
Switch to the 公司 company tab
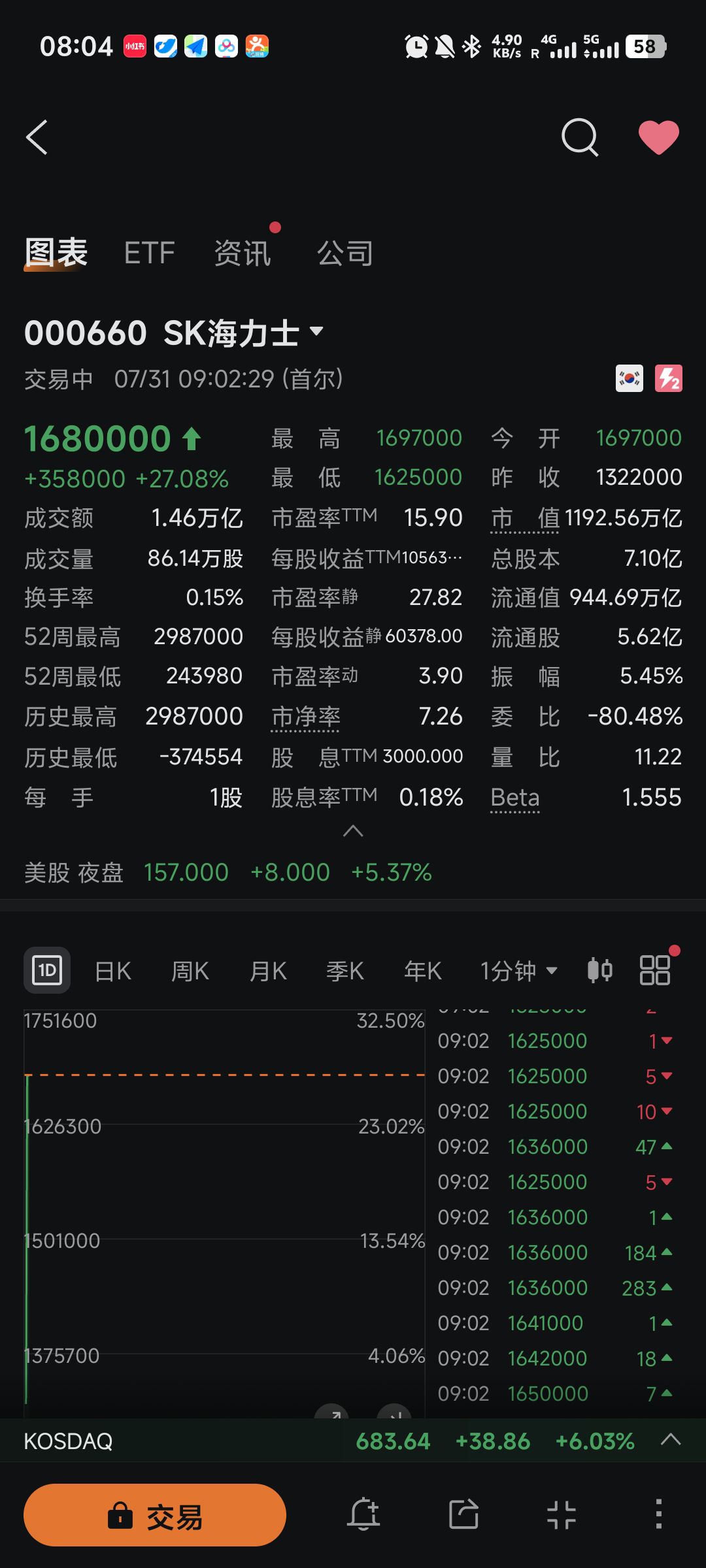(x=345, y=253)
